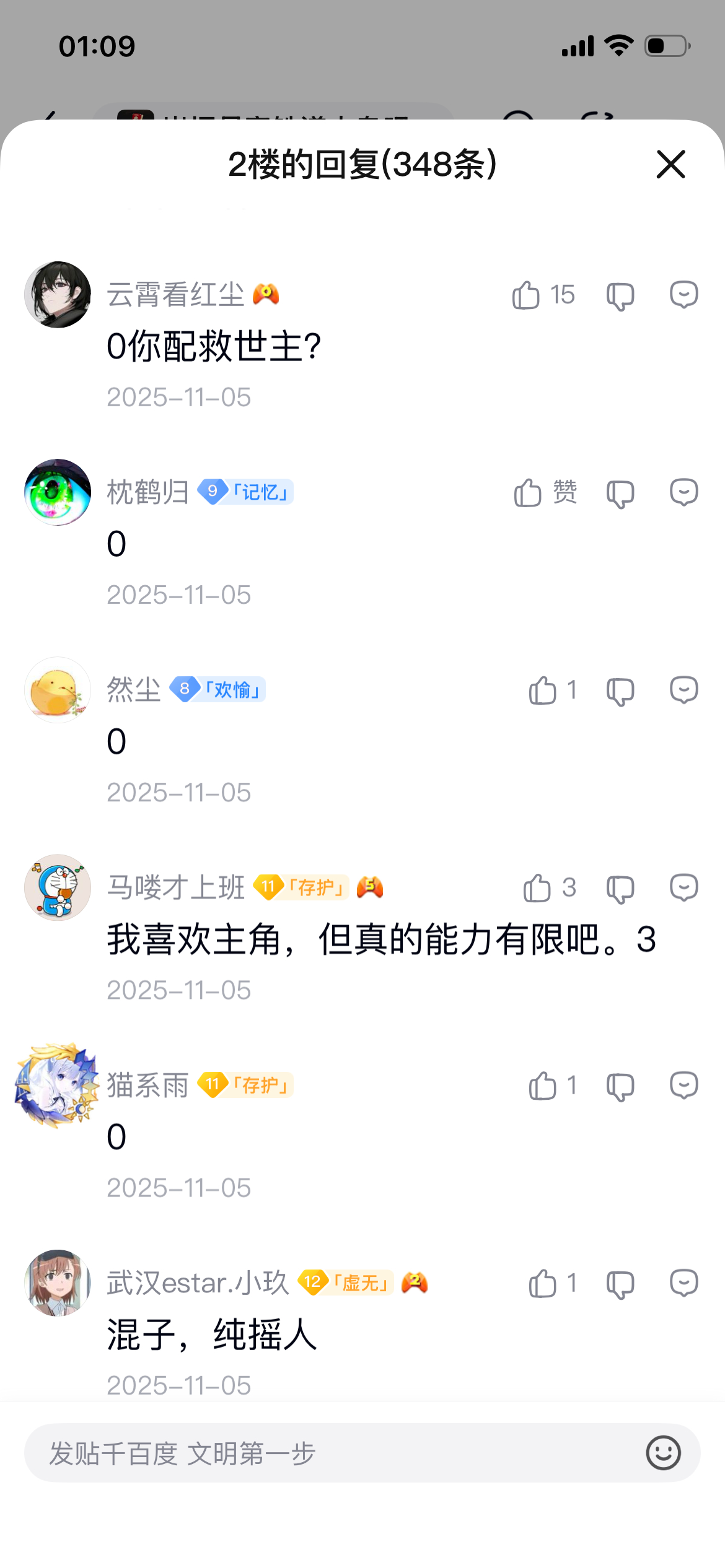This screenshot has width=725, height=1568.
Task: Like 猫系雨's reply
Action: (543, 1086)
